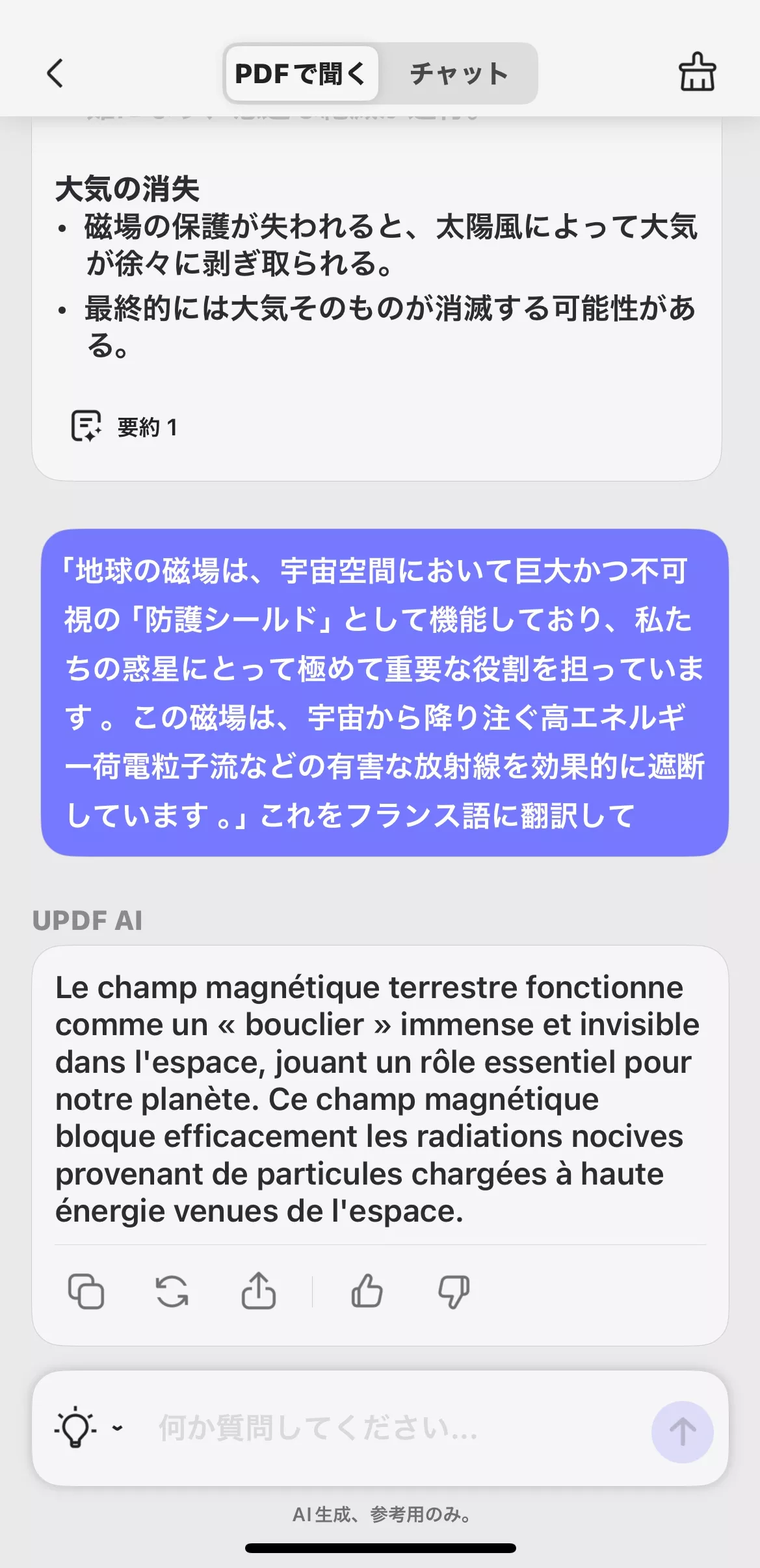Copy the French translation response

click(88, 1291)
